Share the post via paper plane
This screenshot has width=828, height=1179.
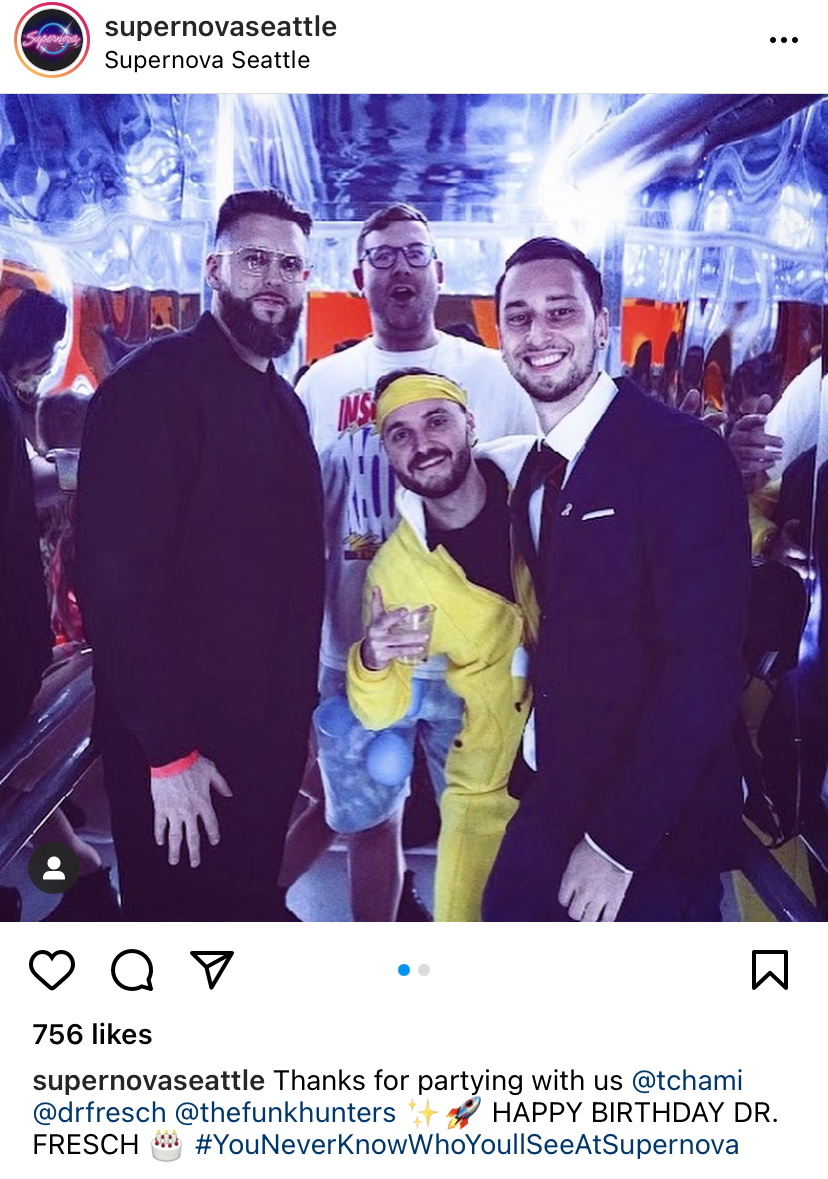[x=212, y=969]
